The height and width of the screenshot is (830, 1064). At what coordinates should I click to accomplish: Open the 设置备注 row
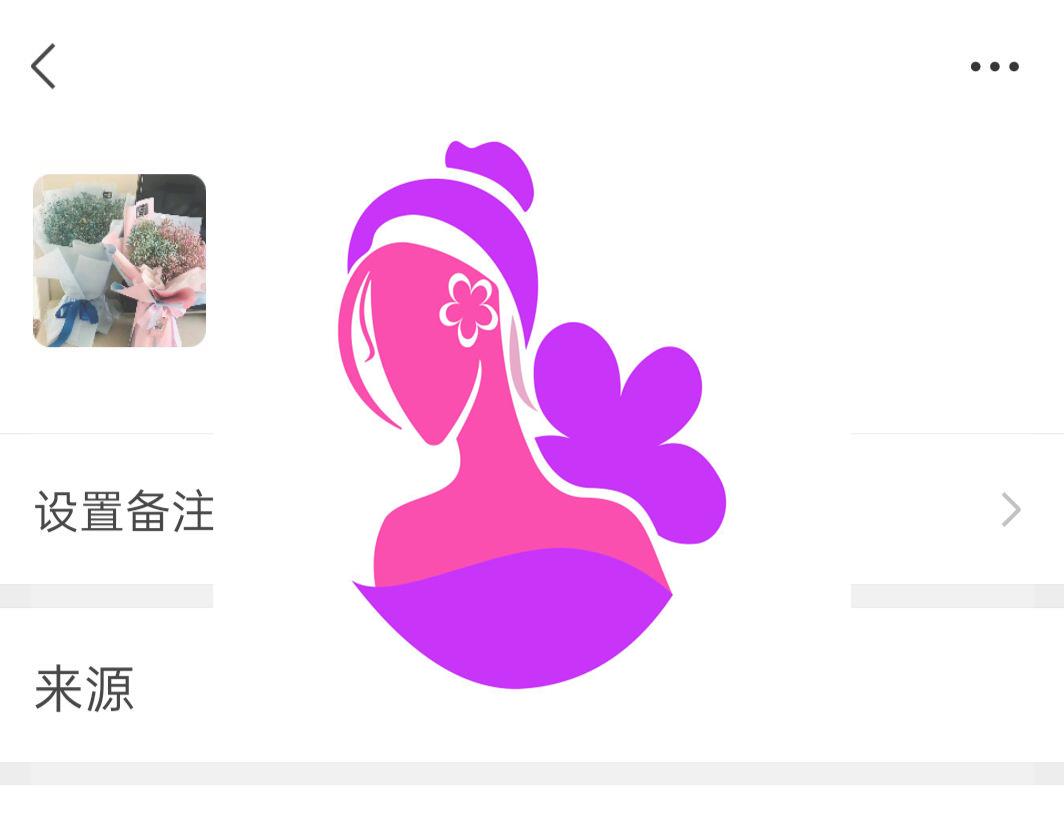pyautogui.click(x=125, y=511)
